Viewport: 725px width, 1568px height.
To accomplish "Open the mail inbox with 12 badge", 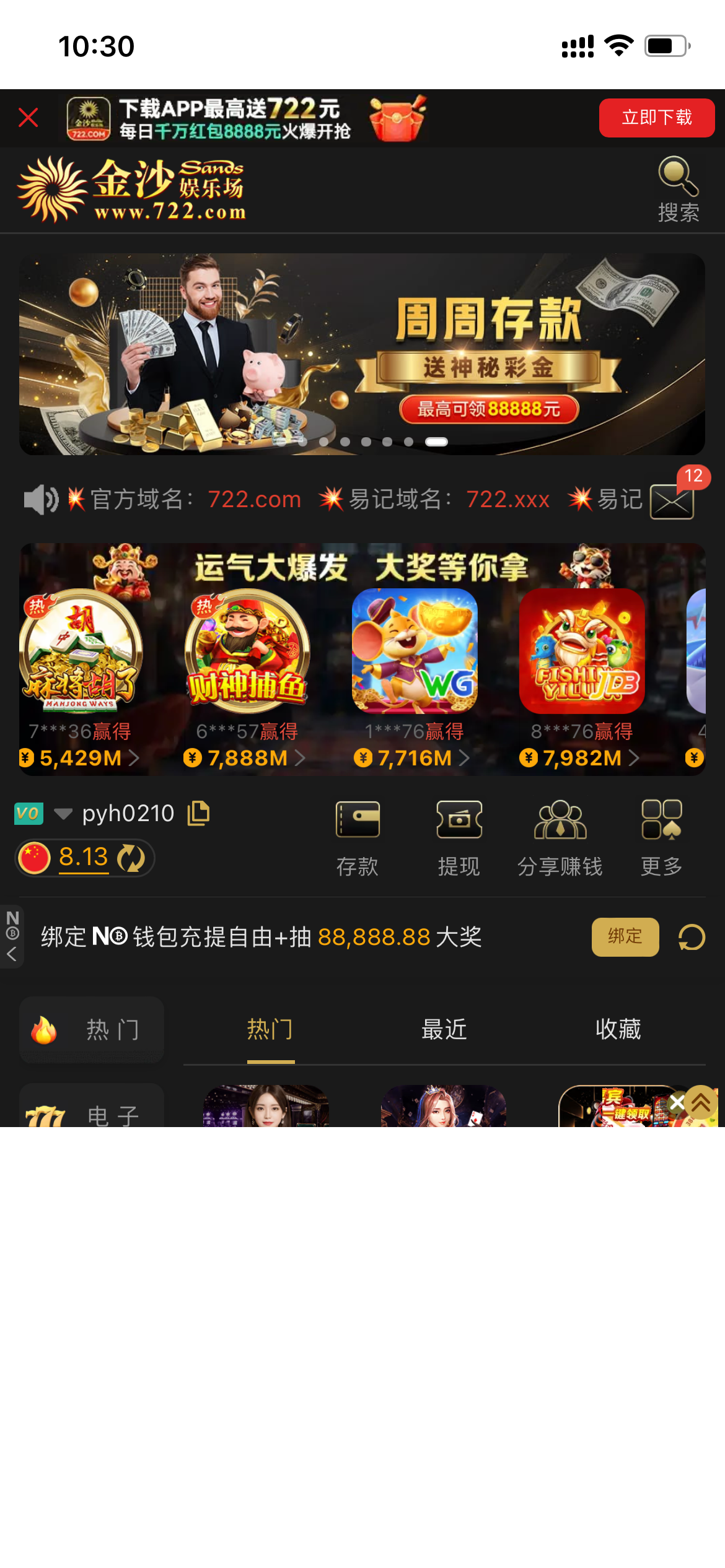I will click(672, 500).
